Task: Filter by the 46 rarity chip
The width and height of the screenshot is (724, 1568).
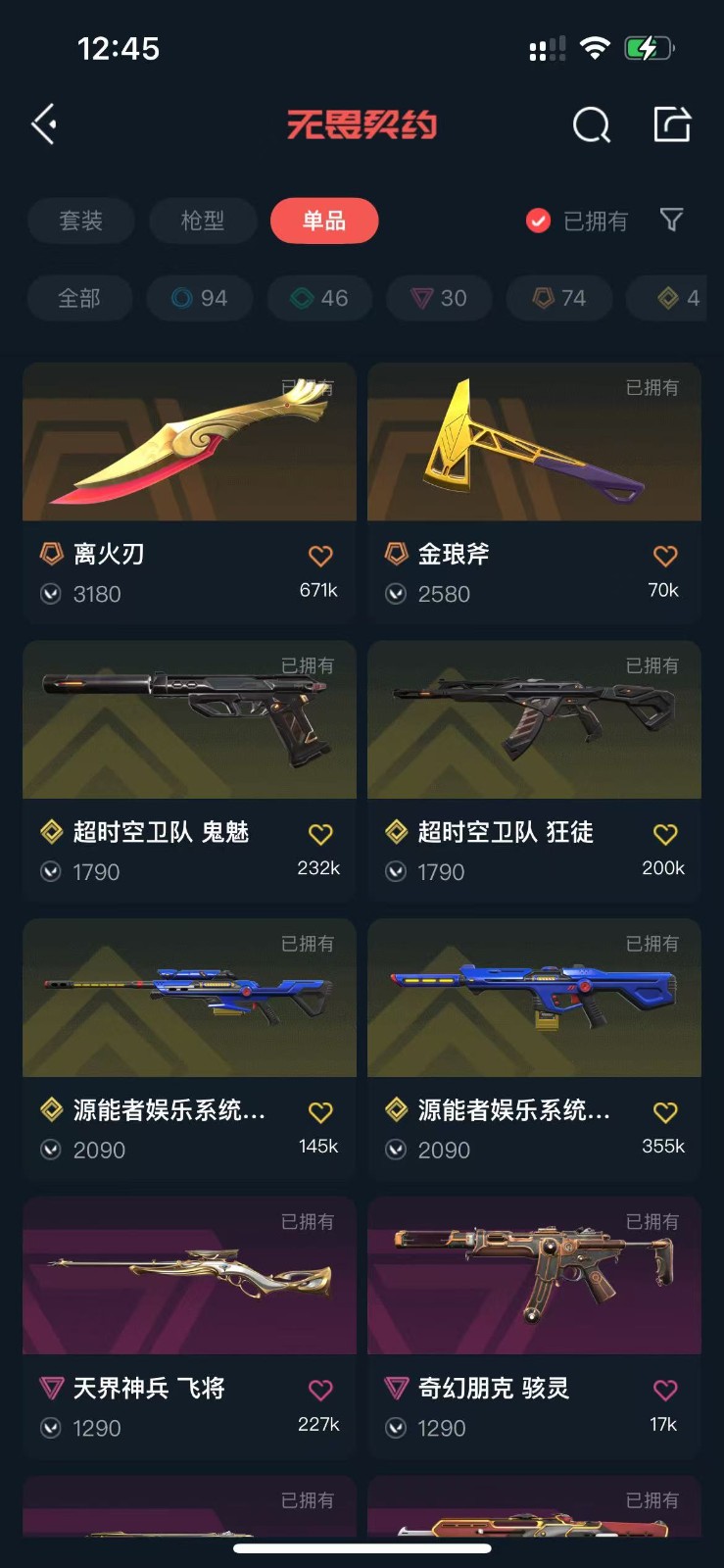Action: 320,298
